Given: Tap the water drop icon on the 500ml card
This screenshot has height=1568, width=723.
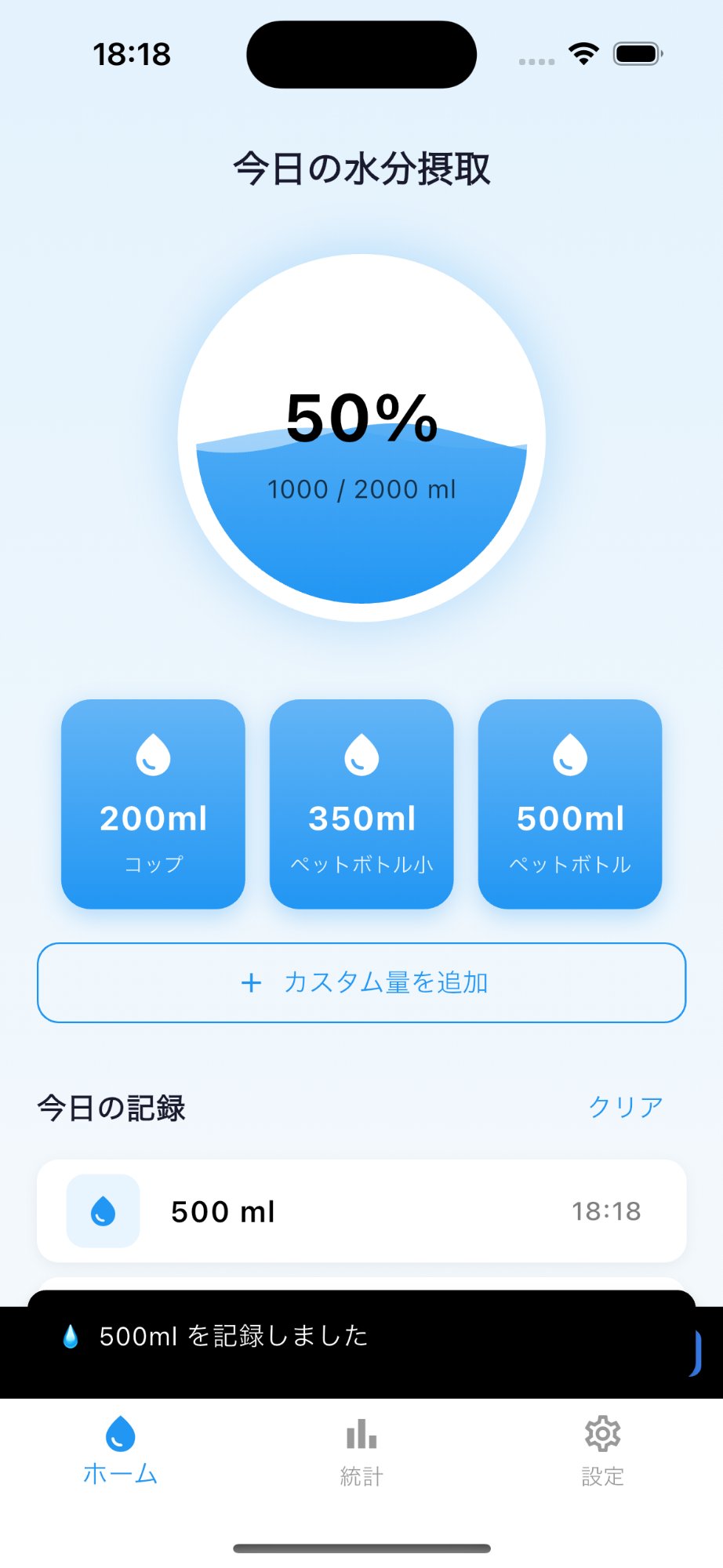Looking at the screenshot, I should point(569,754).
